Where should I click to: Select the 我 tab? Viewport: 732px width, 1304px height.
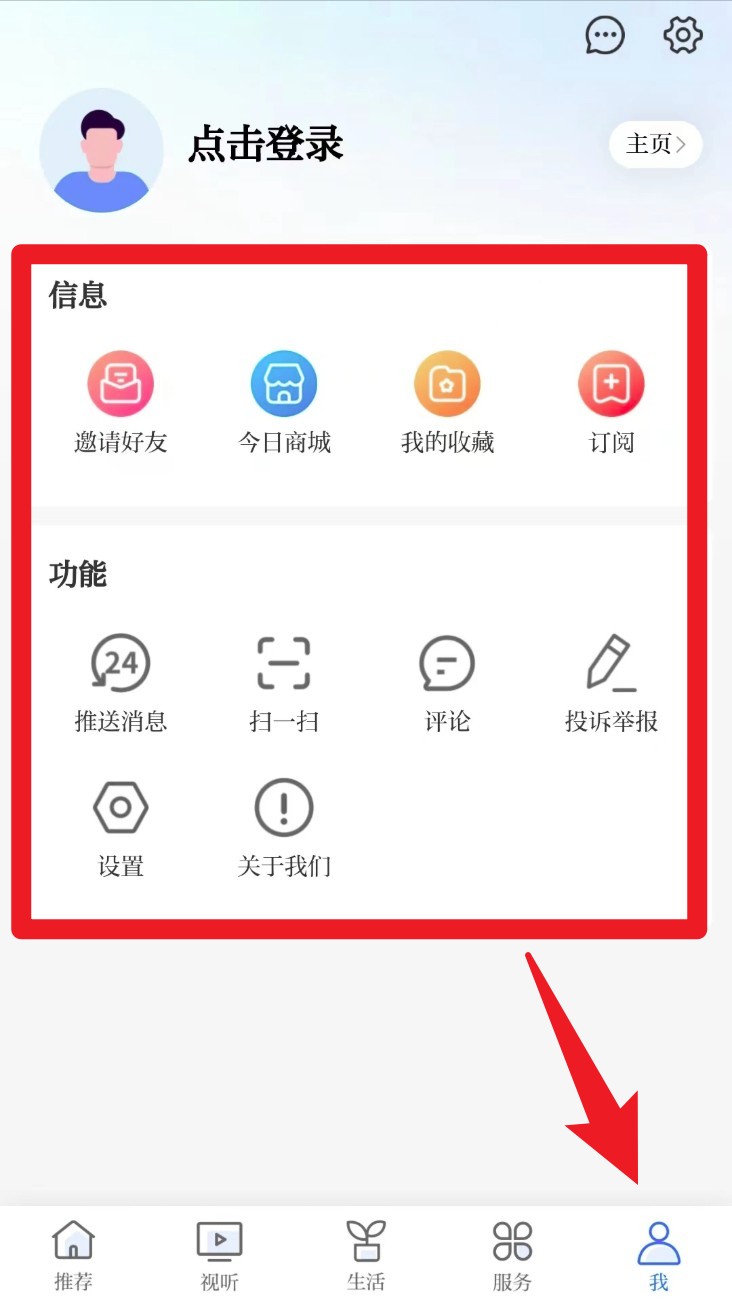click(658, 1255)
